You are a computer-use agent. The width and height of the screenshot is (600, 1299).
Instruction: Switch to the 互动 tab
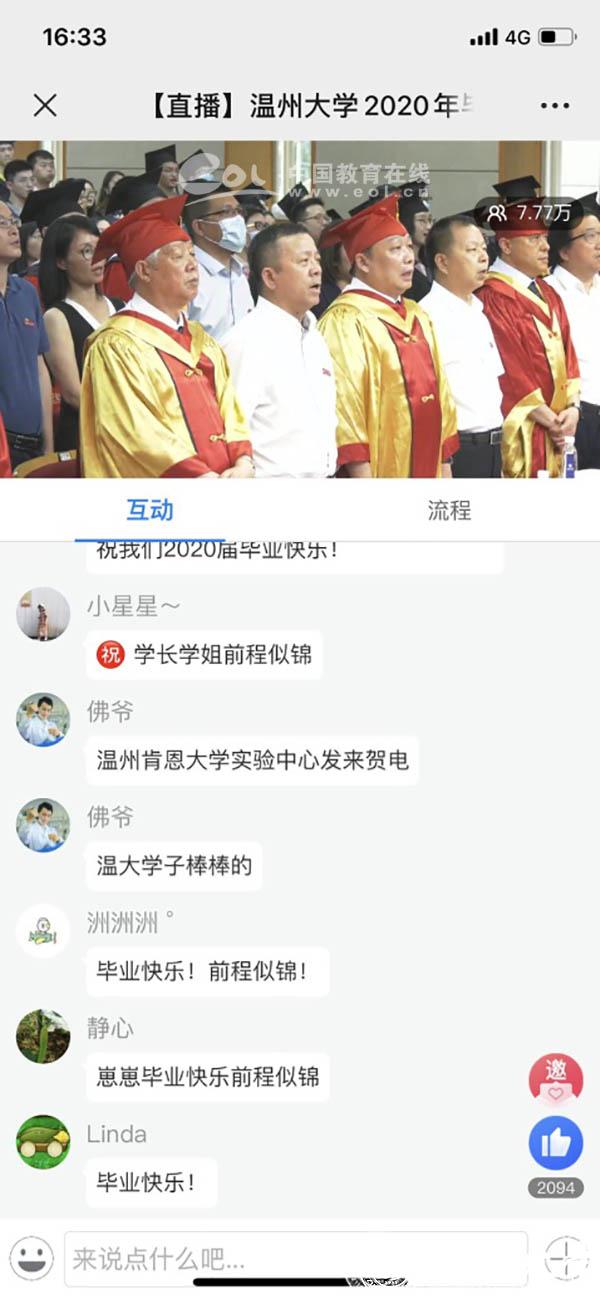[150, 510]
